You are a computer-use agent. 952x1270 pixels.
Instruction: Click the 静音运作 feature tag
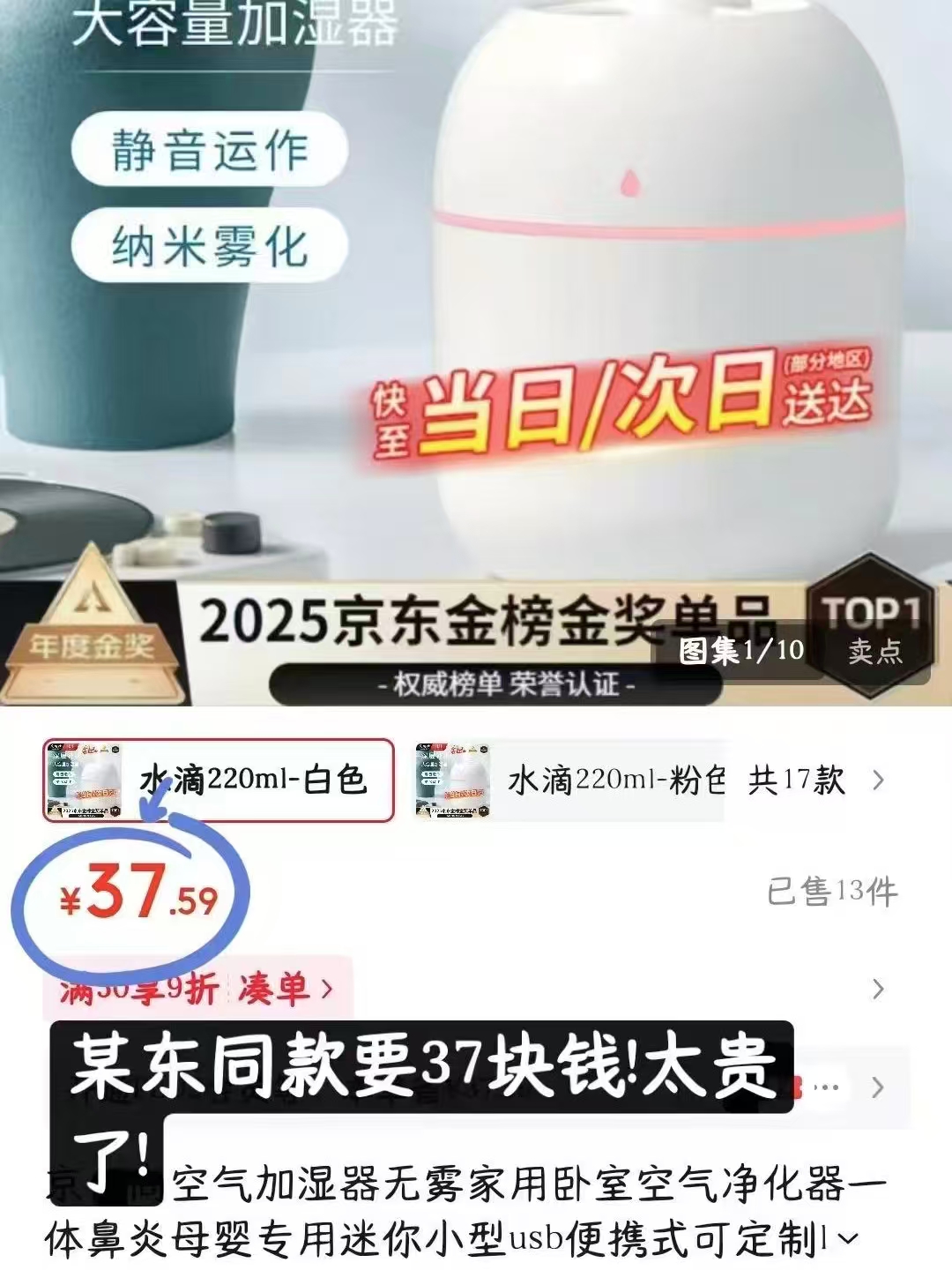click(212, 152)
